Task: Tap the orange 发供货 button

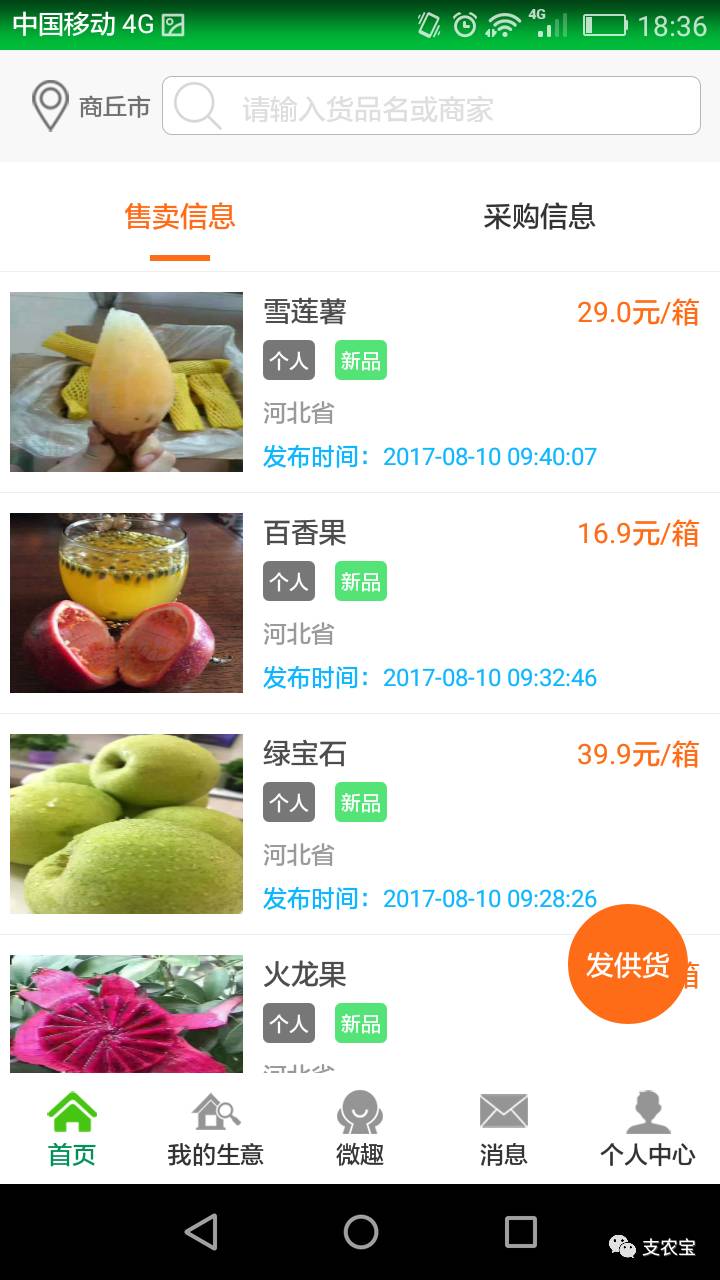Action: (627, 967)
